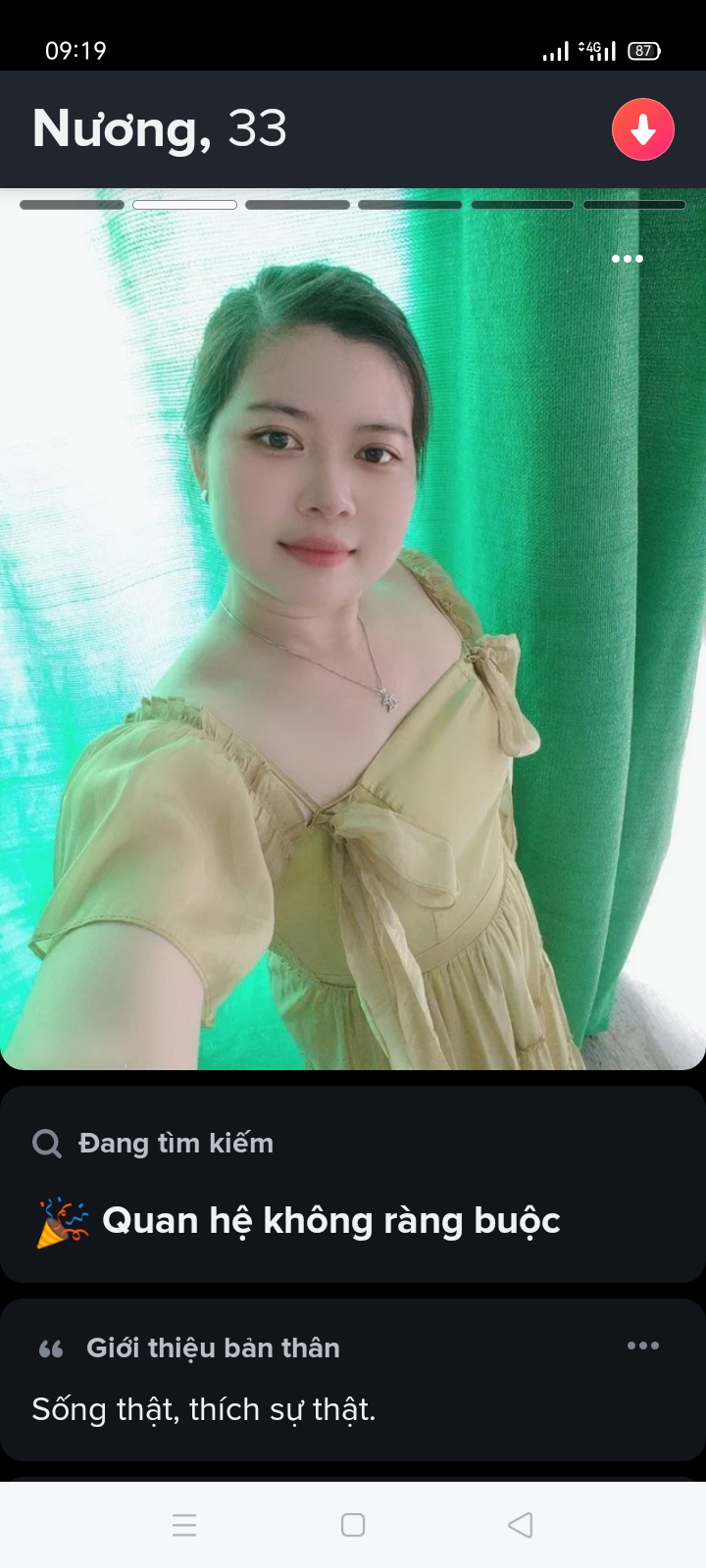This screenshot has height=1568, width=706.
Task: Go to the system home screen
Action: [x=353, y=1525]
